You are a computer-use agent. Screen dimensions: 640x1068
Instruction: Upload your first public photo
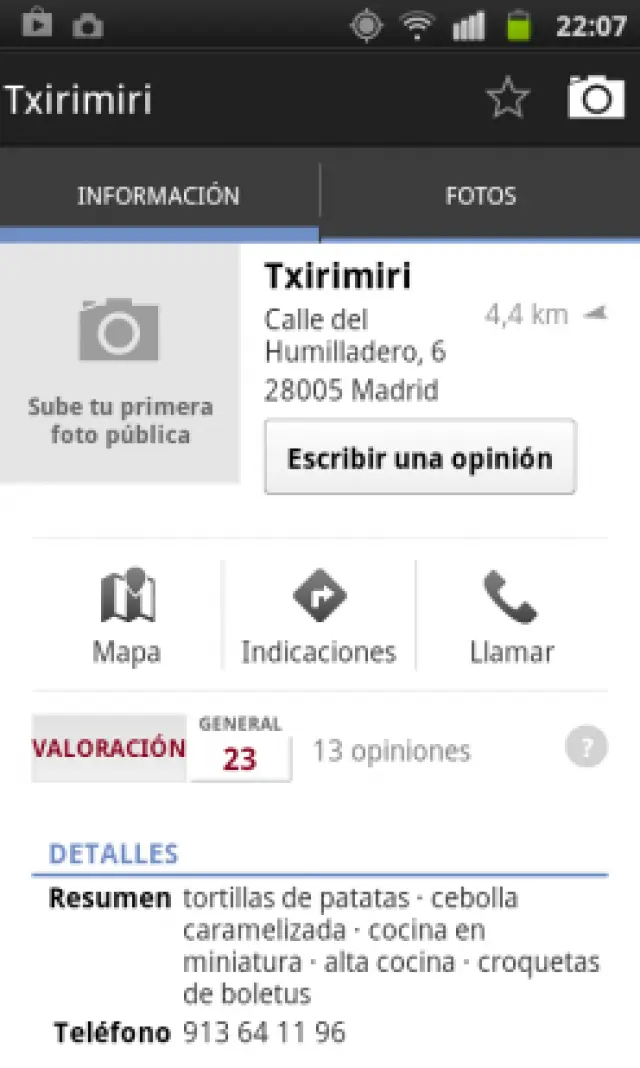[x=120, y=365]
